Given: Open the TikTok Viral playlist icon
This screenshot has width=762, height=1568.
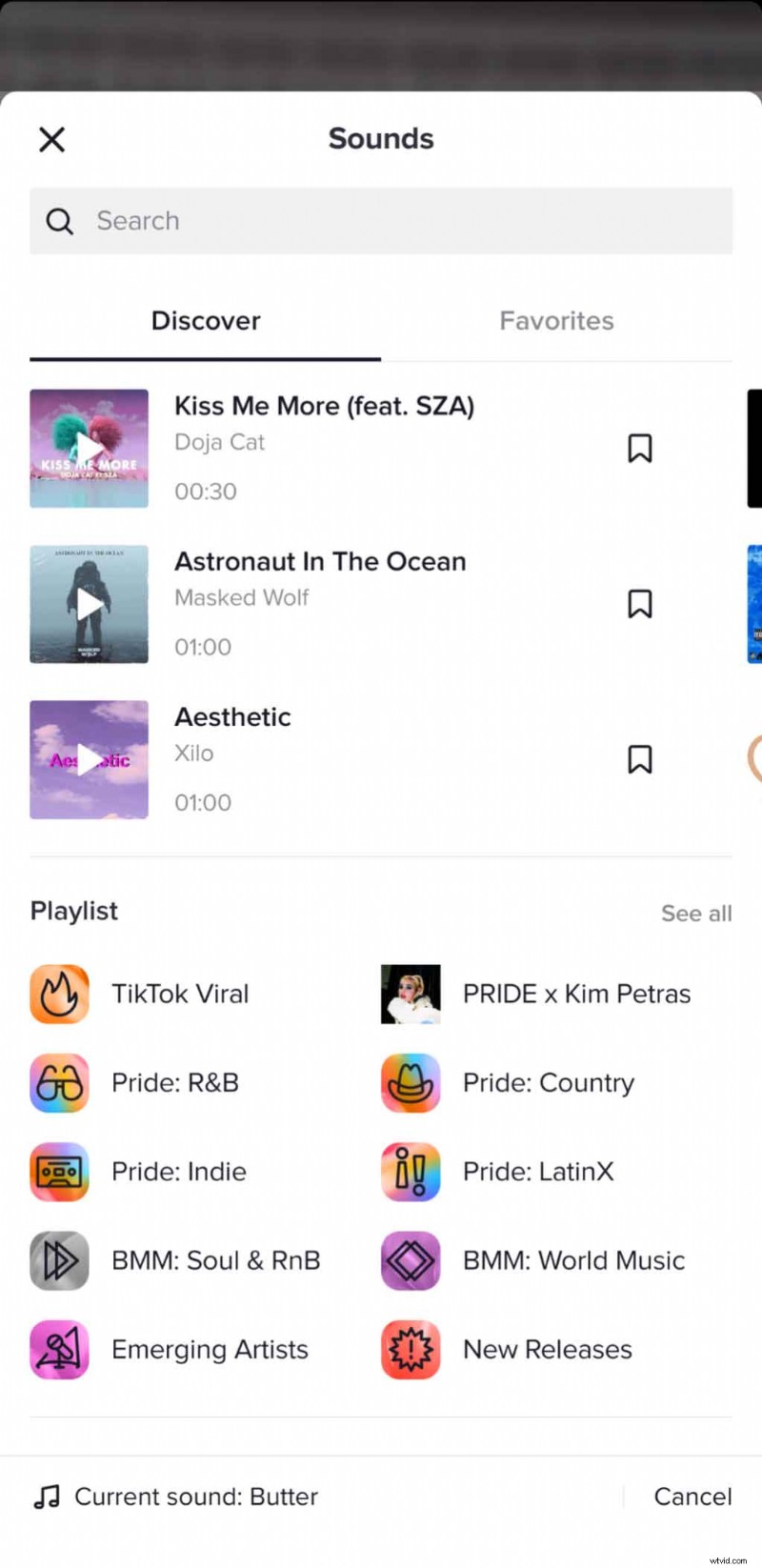Looking at the screenshot, I should 59,994.
